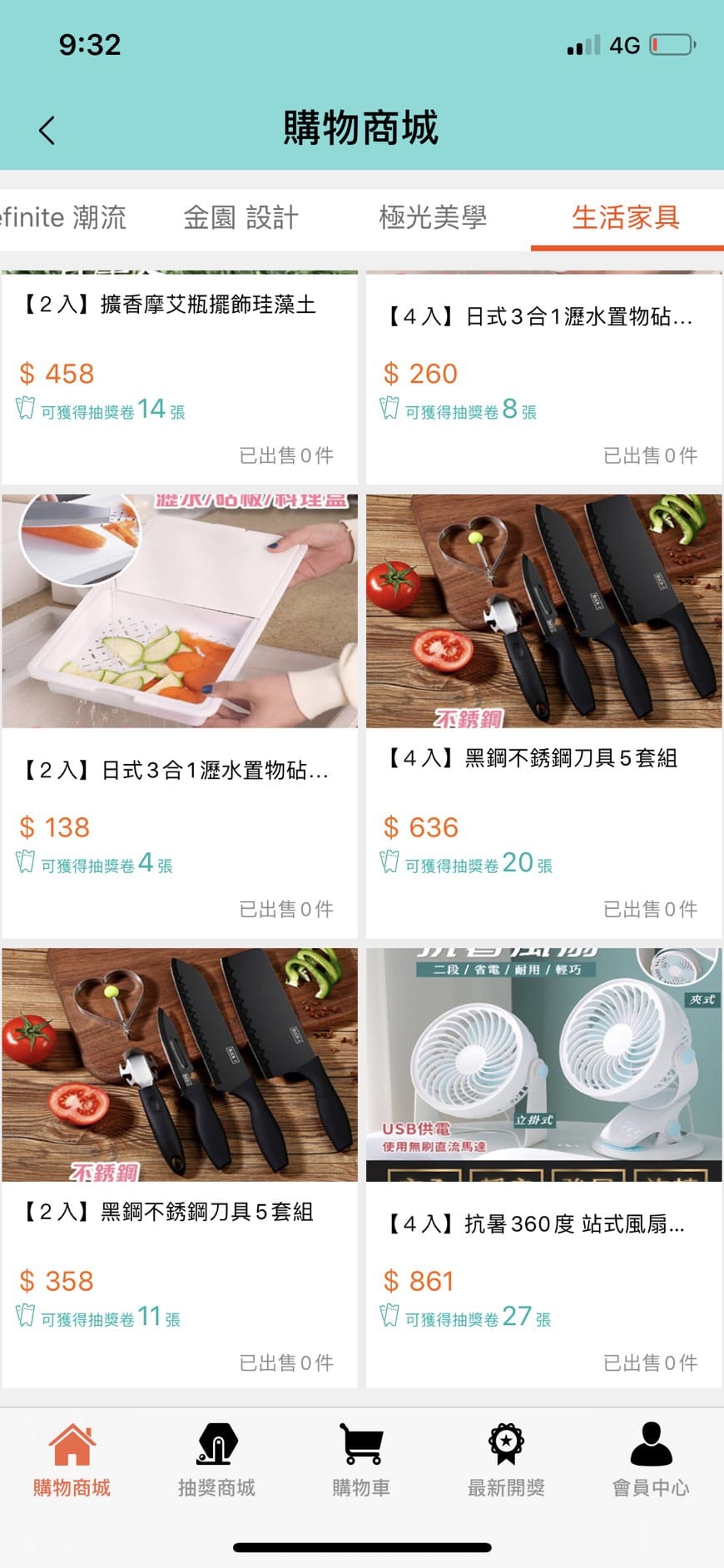Go back using the top-left arrow
This screenshot has height=1568, width=724.
coord(47,130)
